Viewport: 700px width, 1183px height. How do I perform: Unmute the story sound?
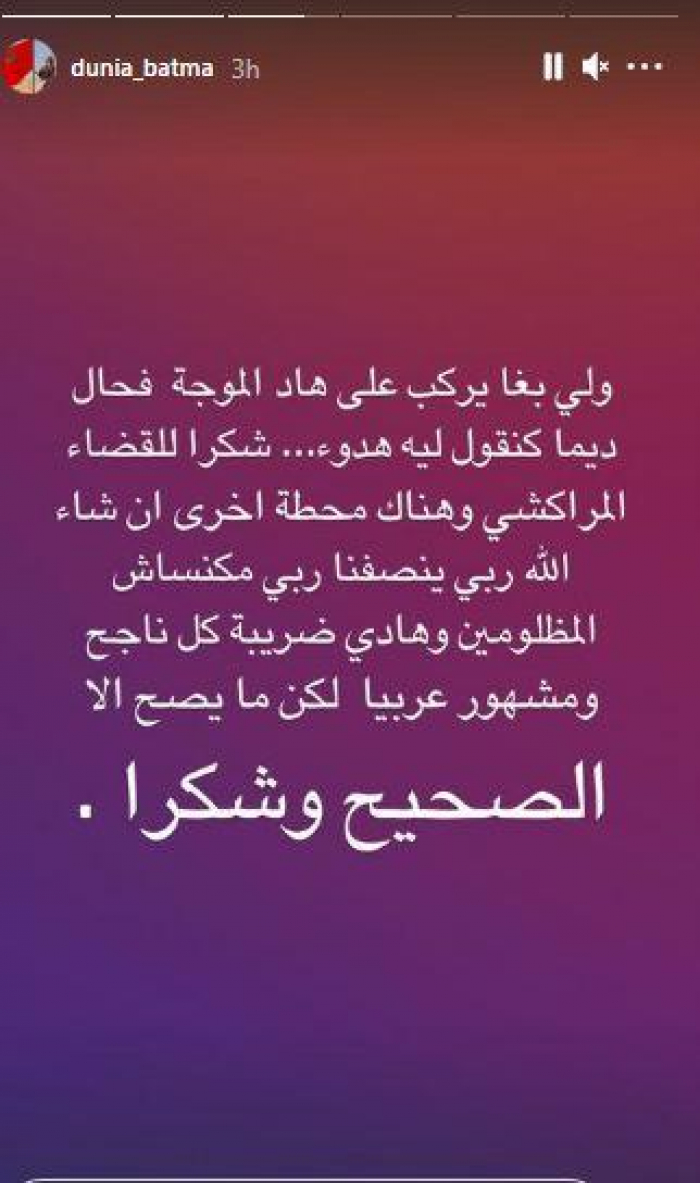click(596, 68)
